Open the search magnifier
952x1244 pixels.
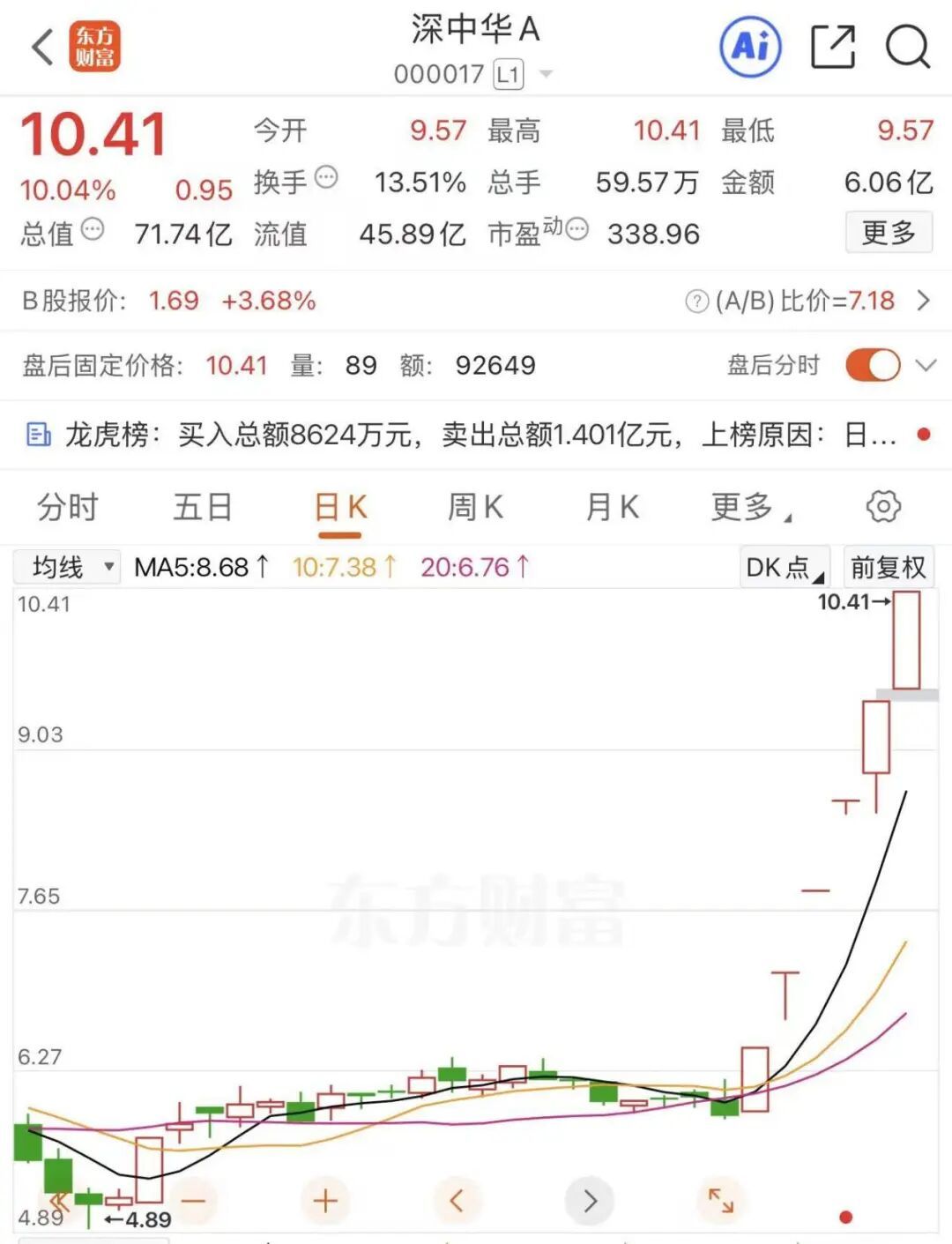[907, 47]
